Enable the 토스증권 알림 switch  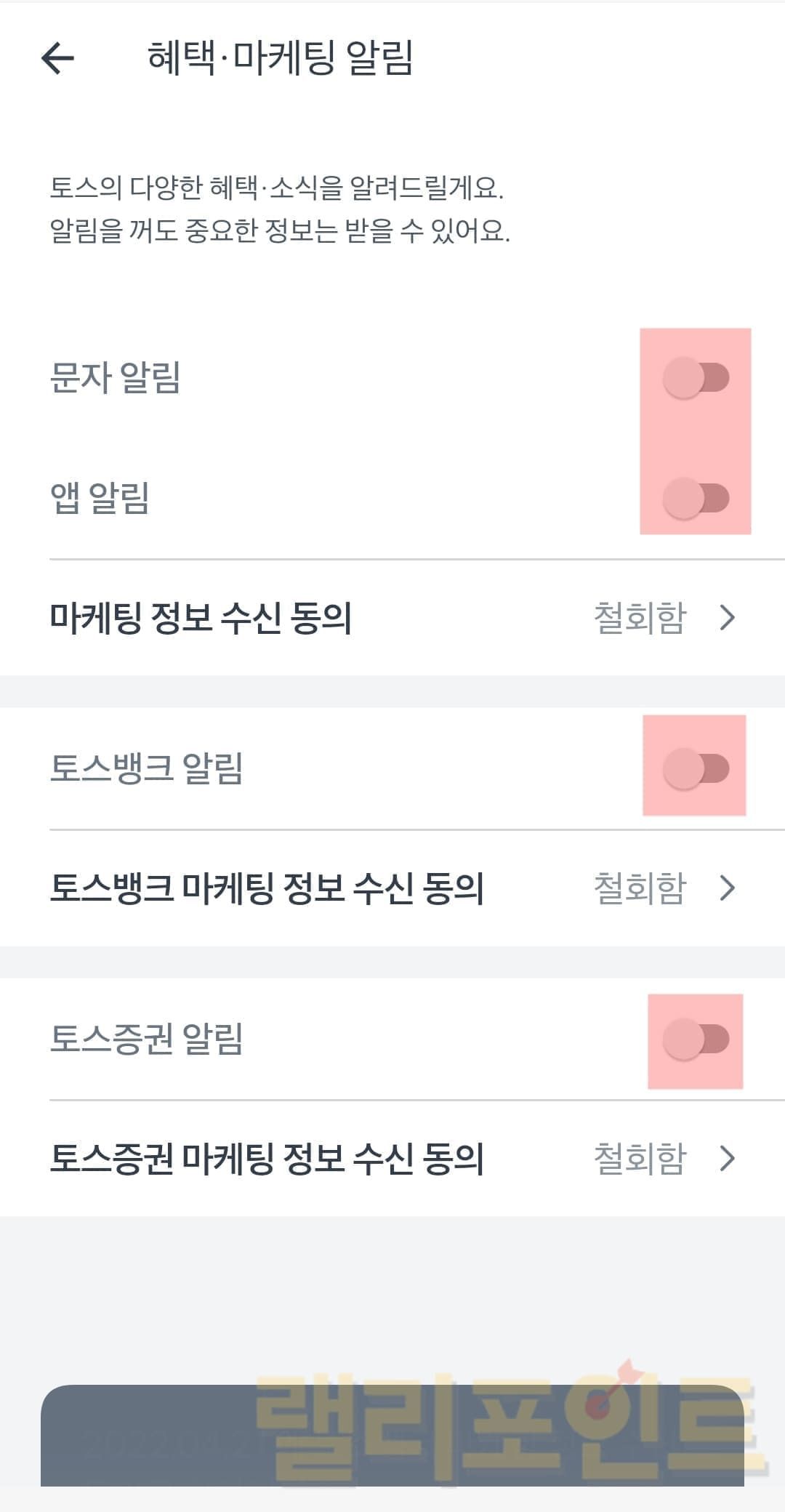[696, 1039]
